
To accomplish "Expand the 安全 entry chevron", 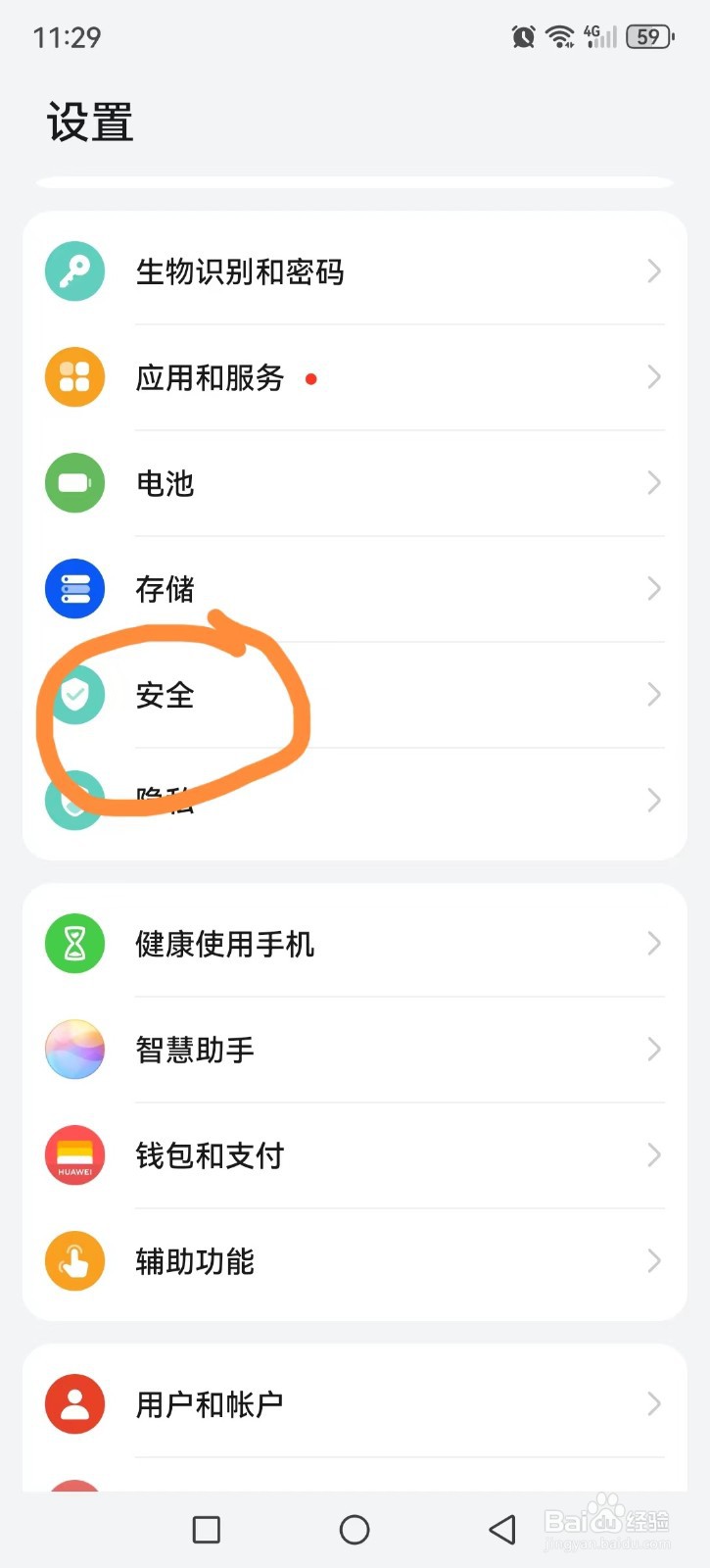I will 654,695.
